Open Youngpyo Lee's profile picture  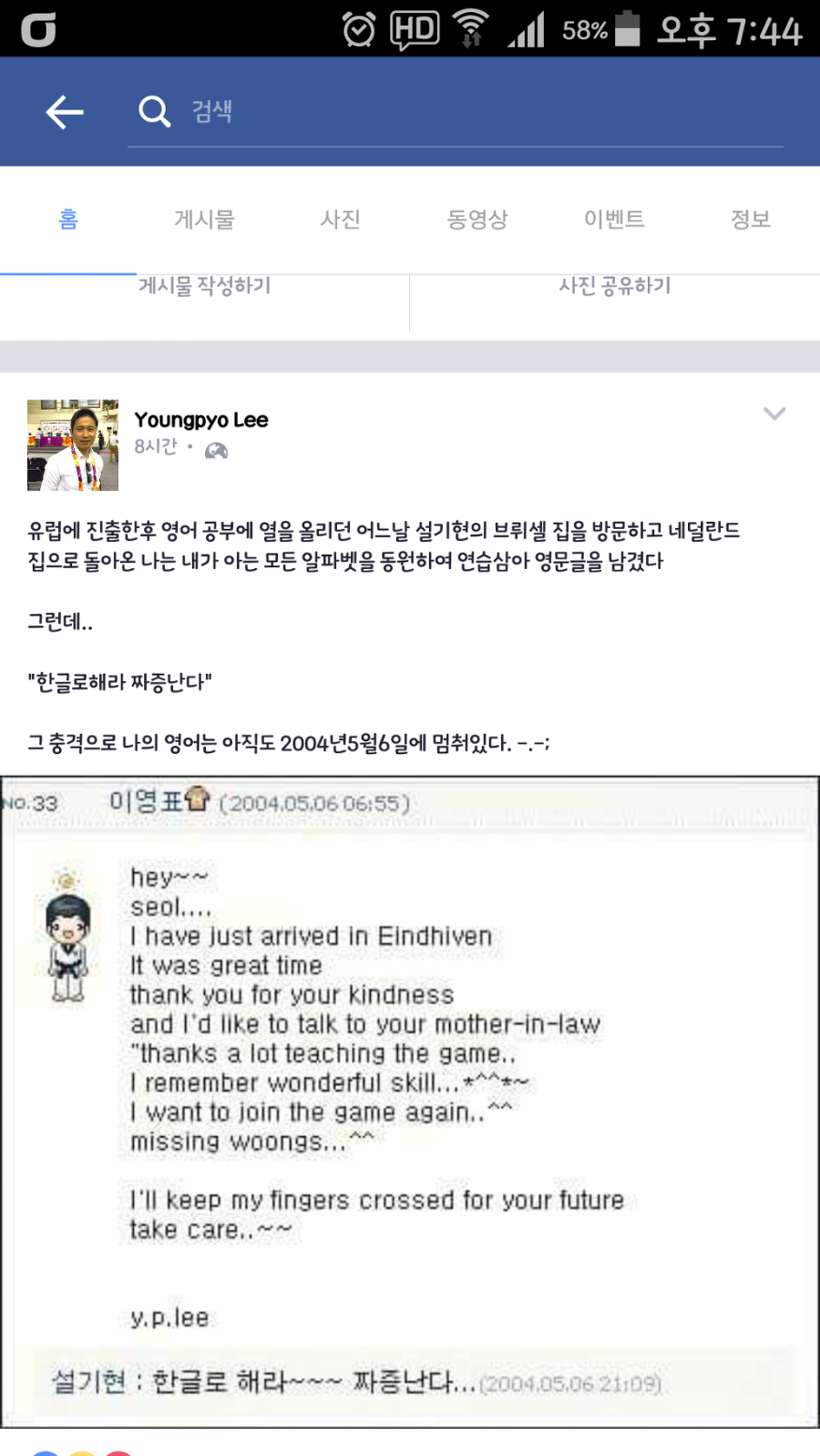(x=73, y=445)
